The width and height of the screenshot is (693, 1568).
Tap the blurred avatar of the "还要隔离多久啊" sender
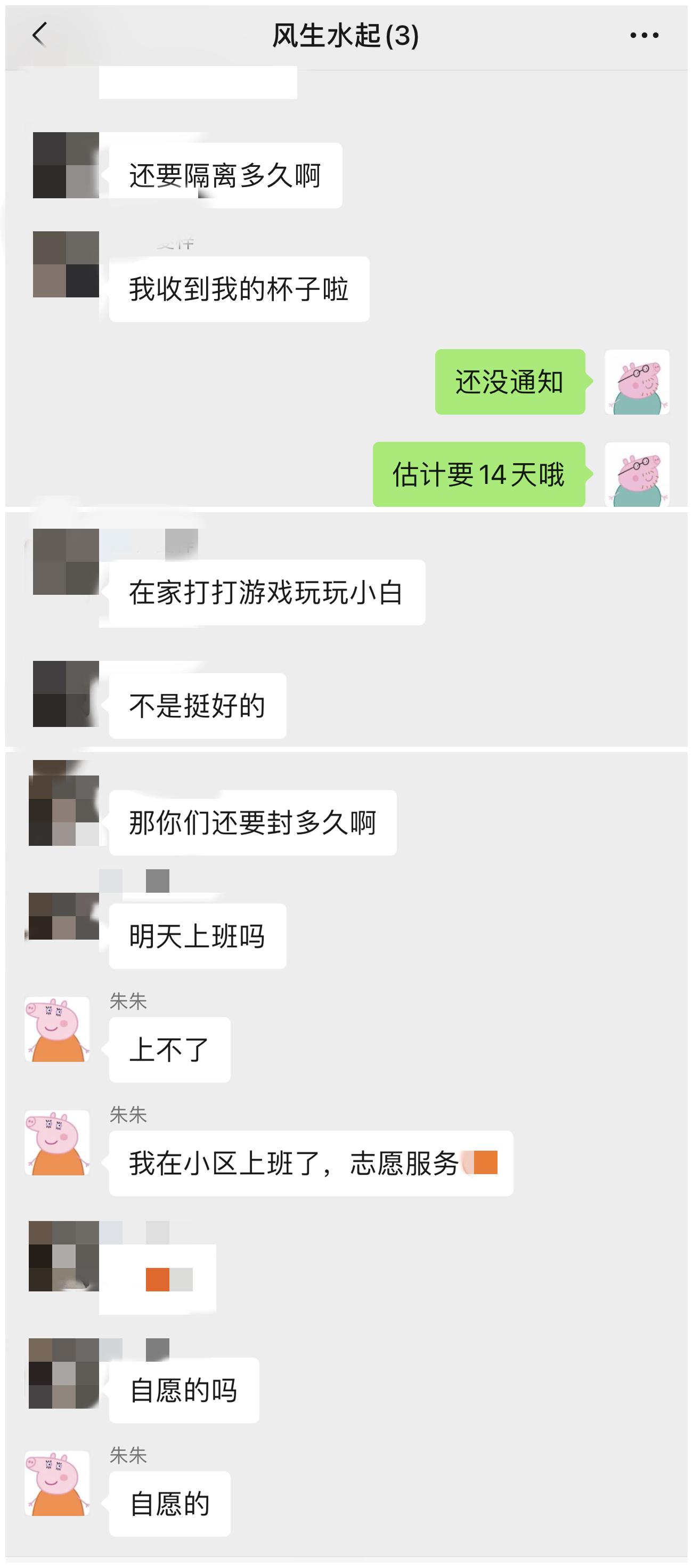(66, 166)
